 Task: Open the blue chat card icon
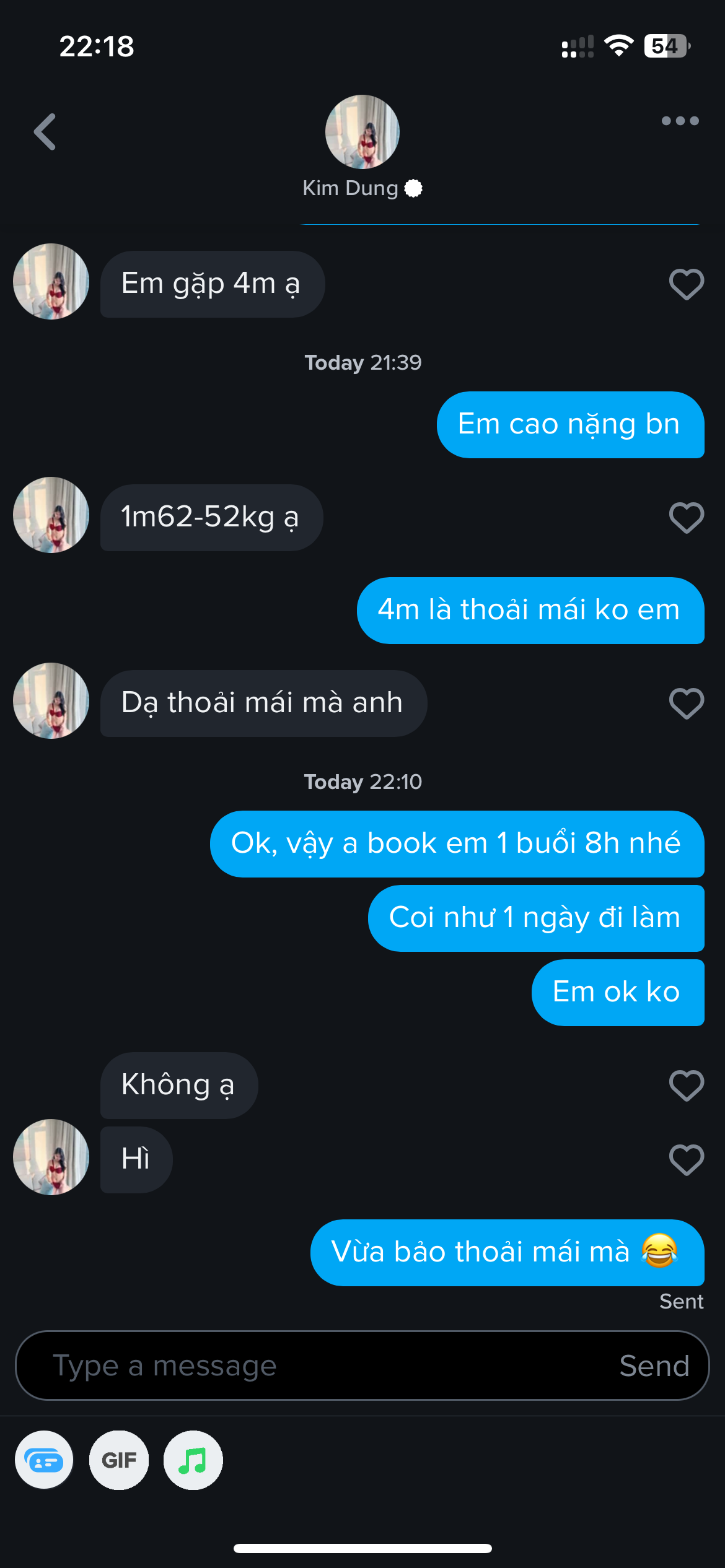(44, 1460)
